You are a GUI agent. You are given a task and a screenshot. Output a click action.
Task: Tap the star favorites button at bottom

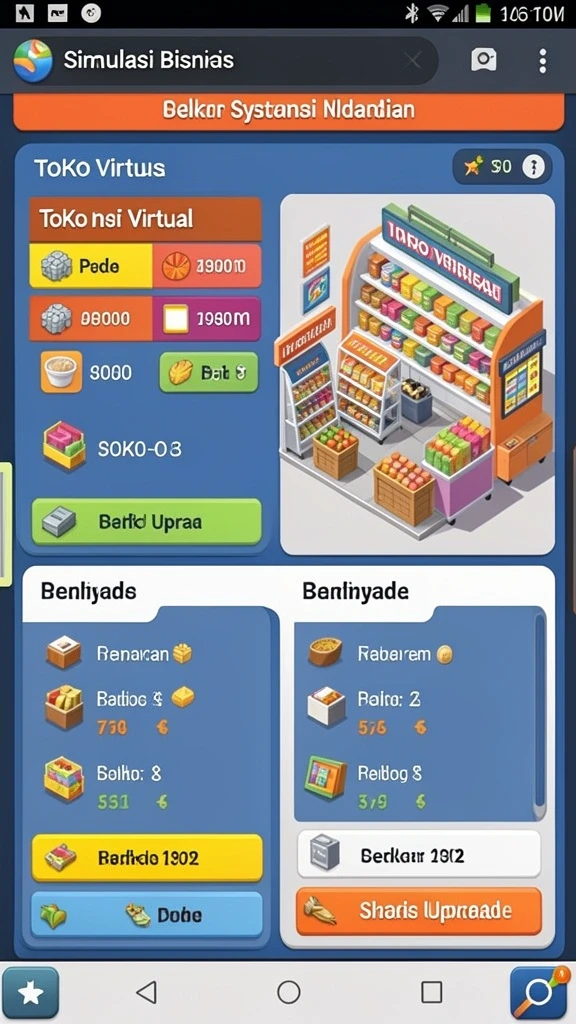(x=31, y=993)
